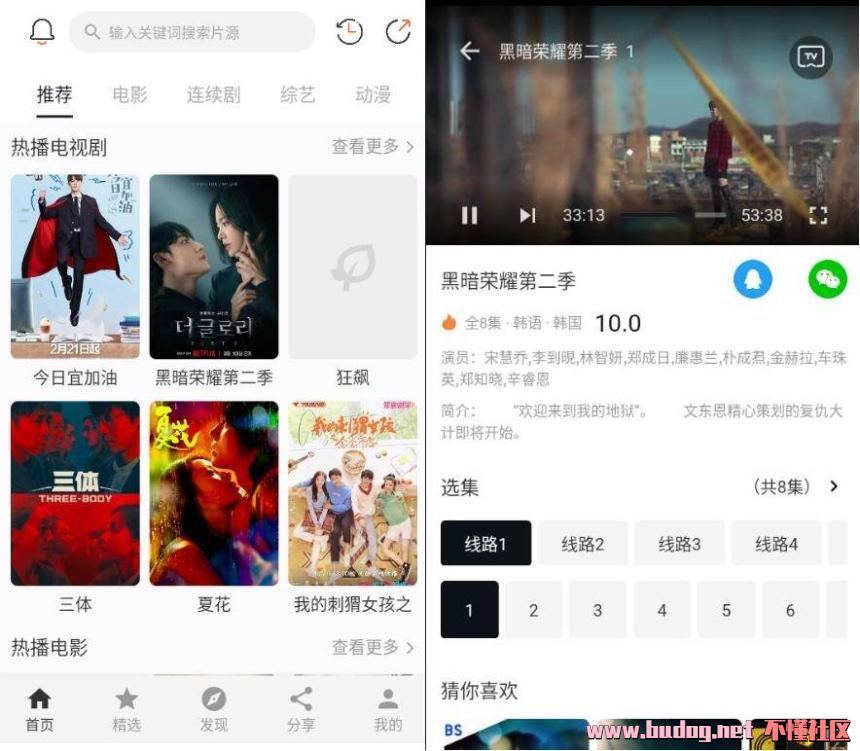This screenshot has width=860, height=751.
Task: Select episode 3
Action: 597,610
